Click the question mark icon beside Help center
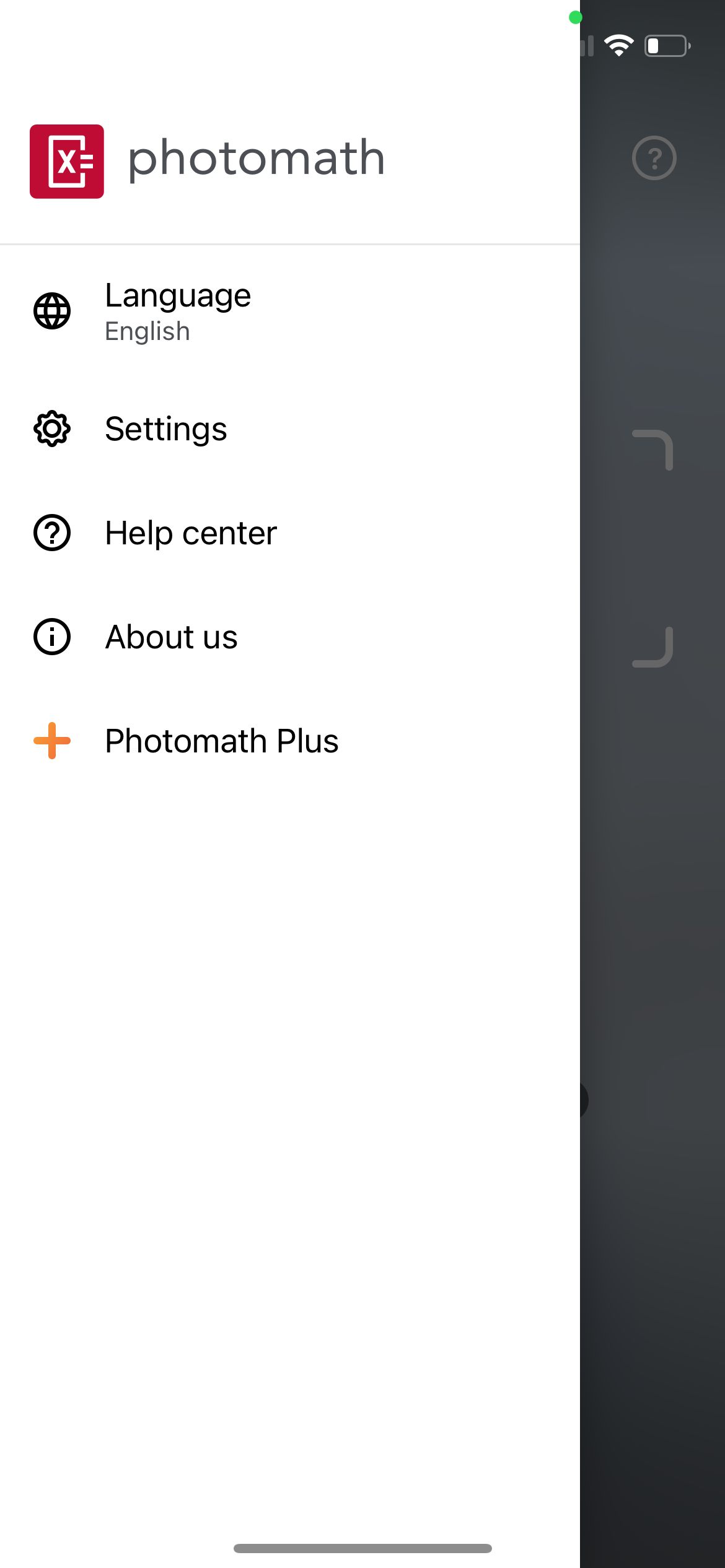This screenshot has height=1568, width=725. [x=53, y=533]
